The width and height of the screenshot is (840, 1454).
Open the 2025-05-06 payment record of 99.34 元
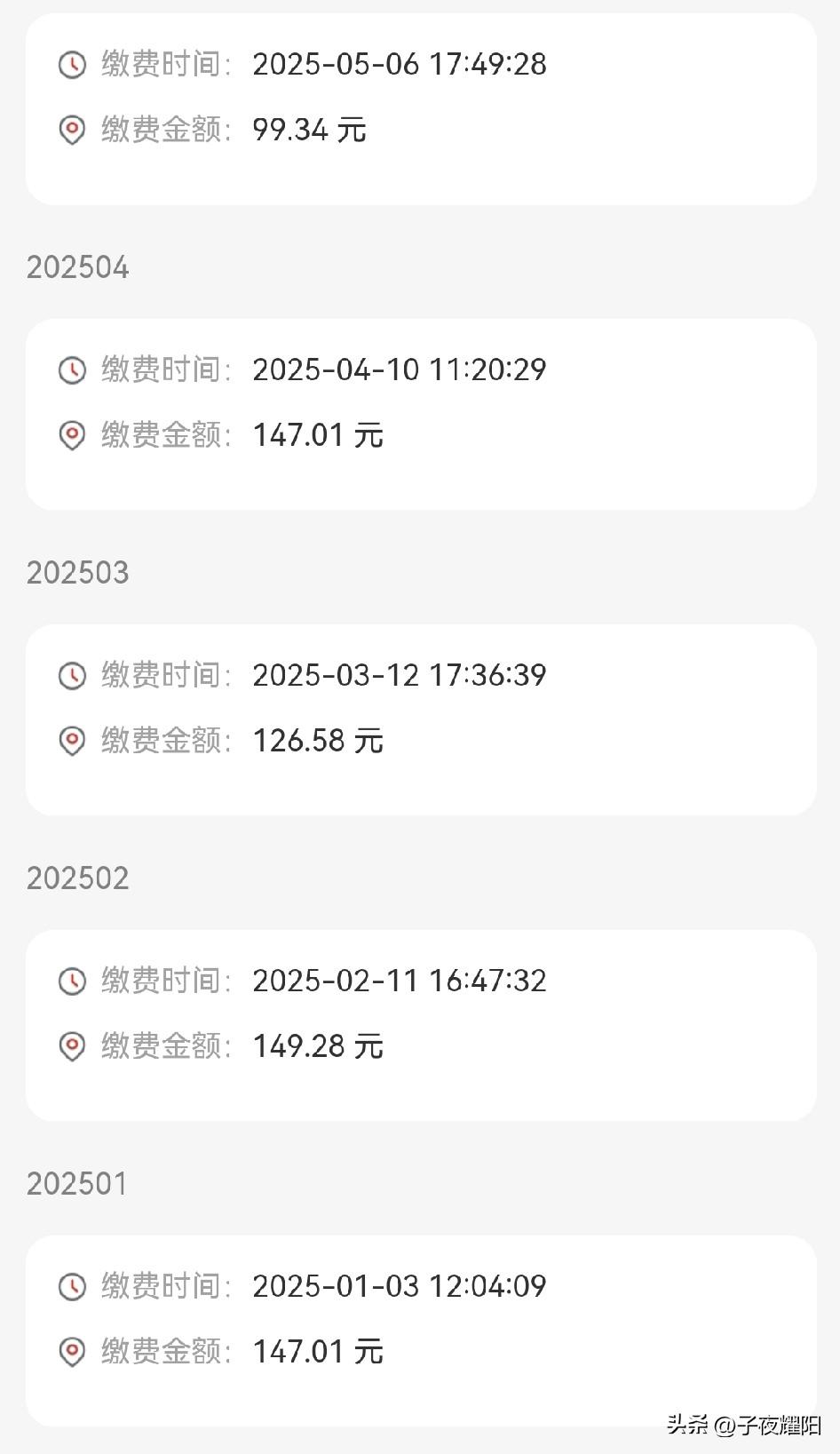421,108
